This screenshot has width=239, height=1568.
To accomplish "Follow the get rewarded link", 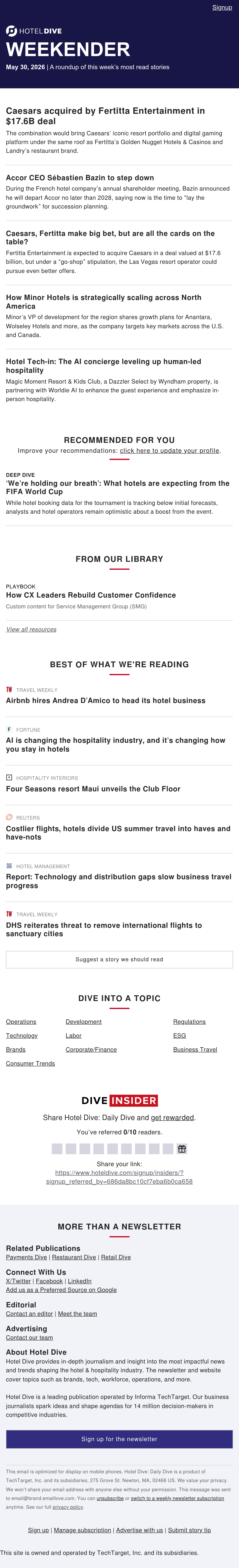I will pos(172,1118).
